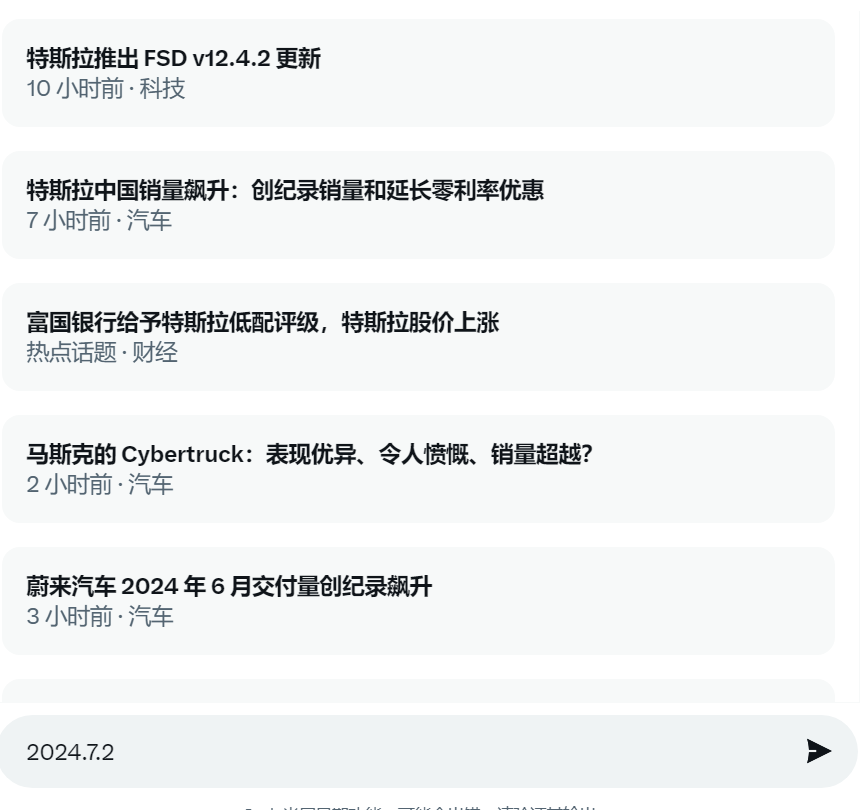Open the Musk Cybertruck story
The height and width of the screenshot is (810, 860).
[417, 469]
